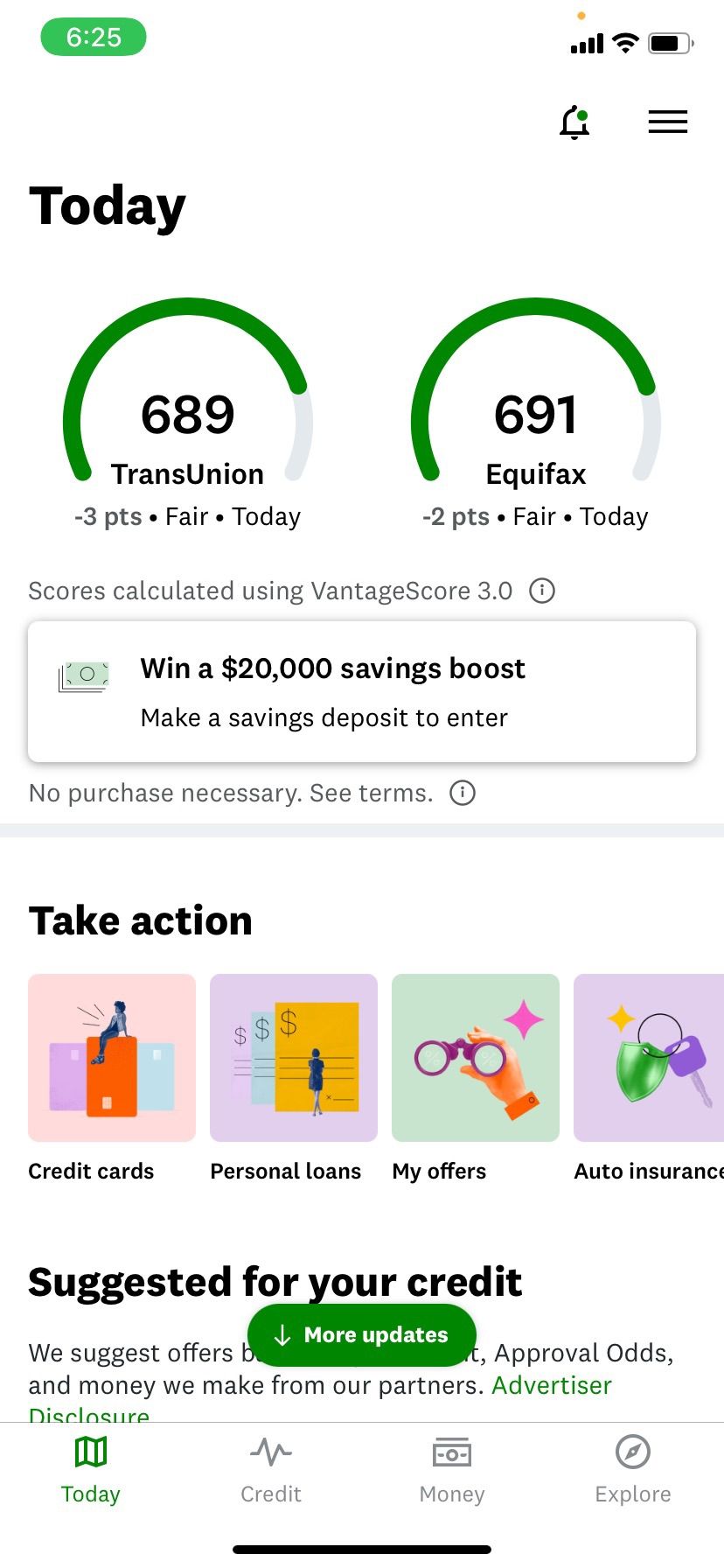Image resolution: width=724 pixels, height=1568 pixels.
Task: Switch to the Explore tab
Action: [633, 1470]
